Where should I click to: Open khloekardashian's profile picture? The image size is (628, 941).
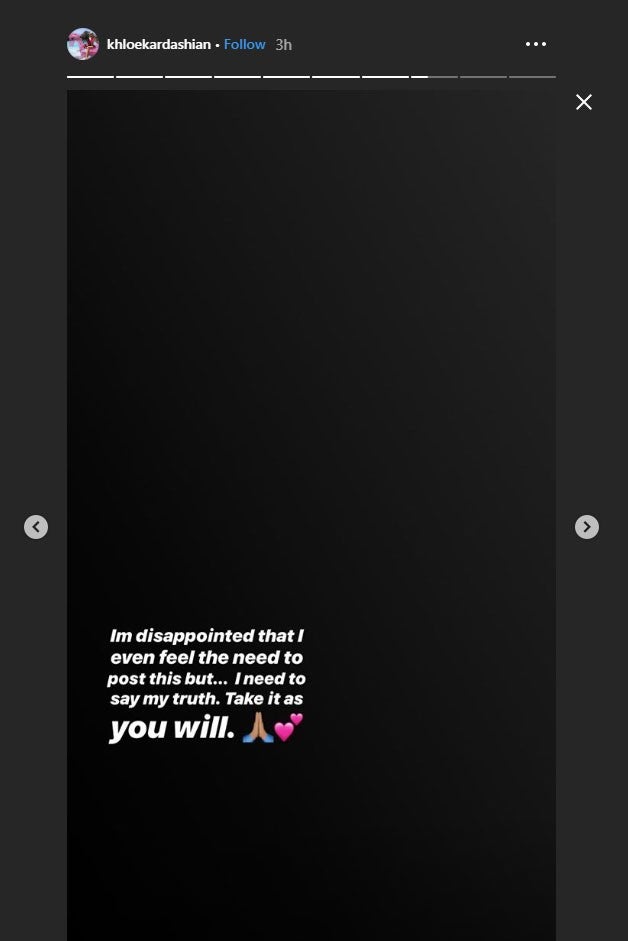(83, 44)
